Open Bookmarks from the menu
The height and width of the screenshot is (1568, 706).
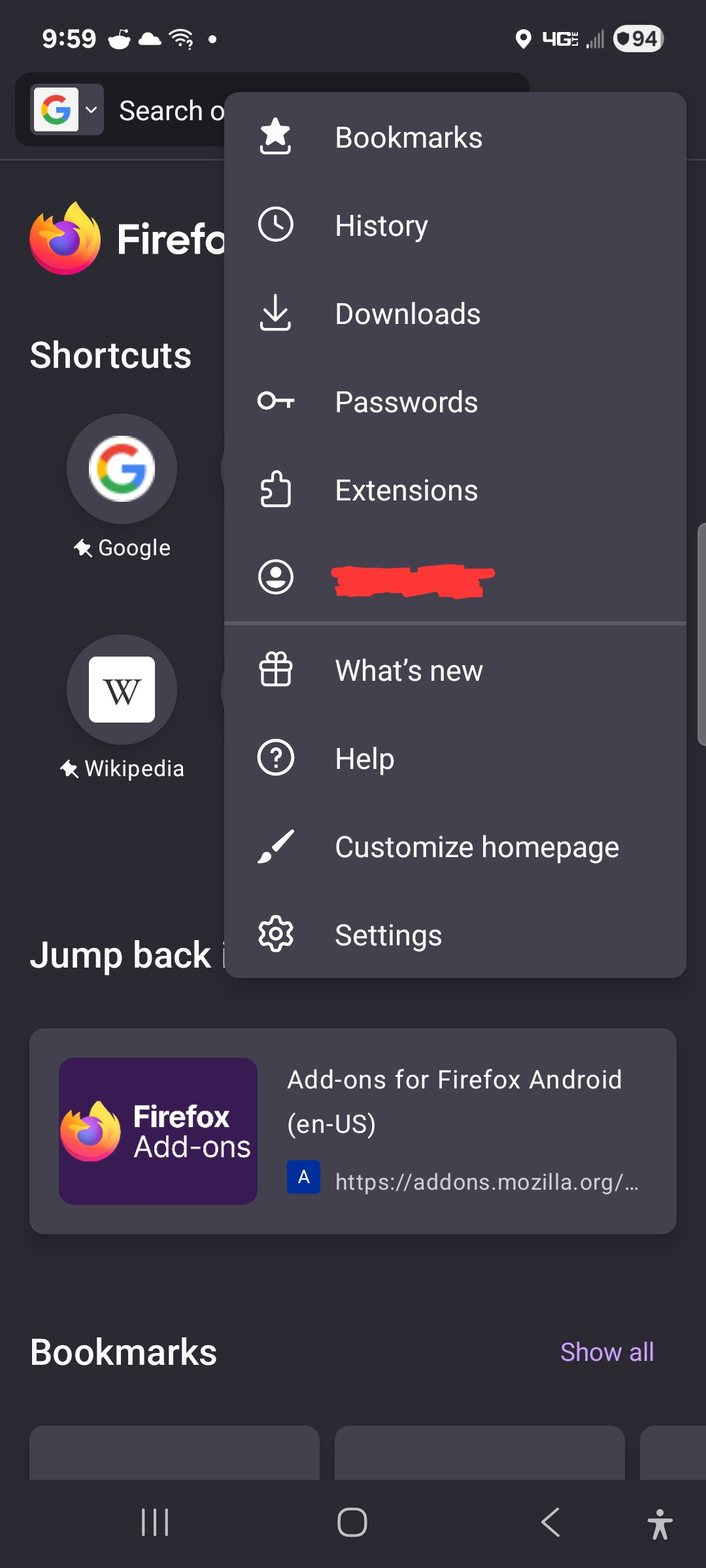[408, 137]
